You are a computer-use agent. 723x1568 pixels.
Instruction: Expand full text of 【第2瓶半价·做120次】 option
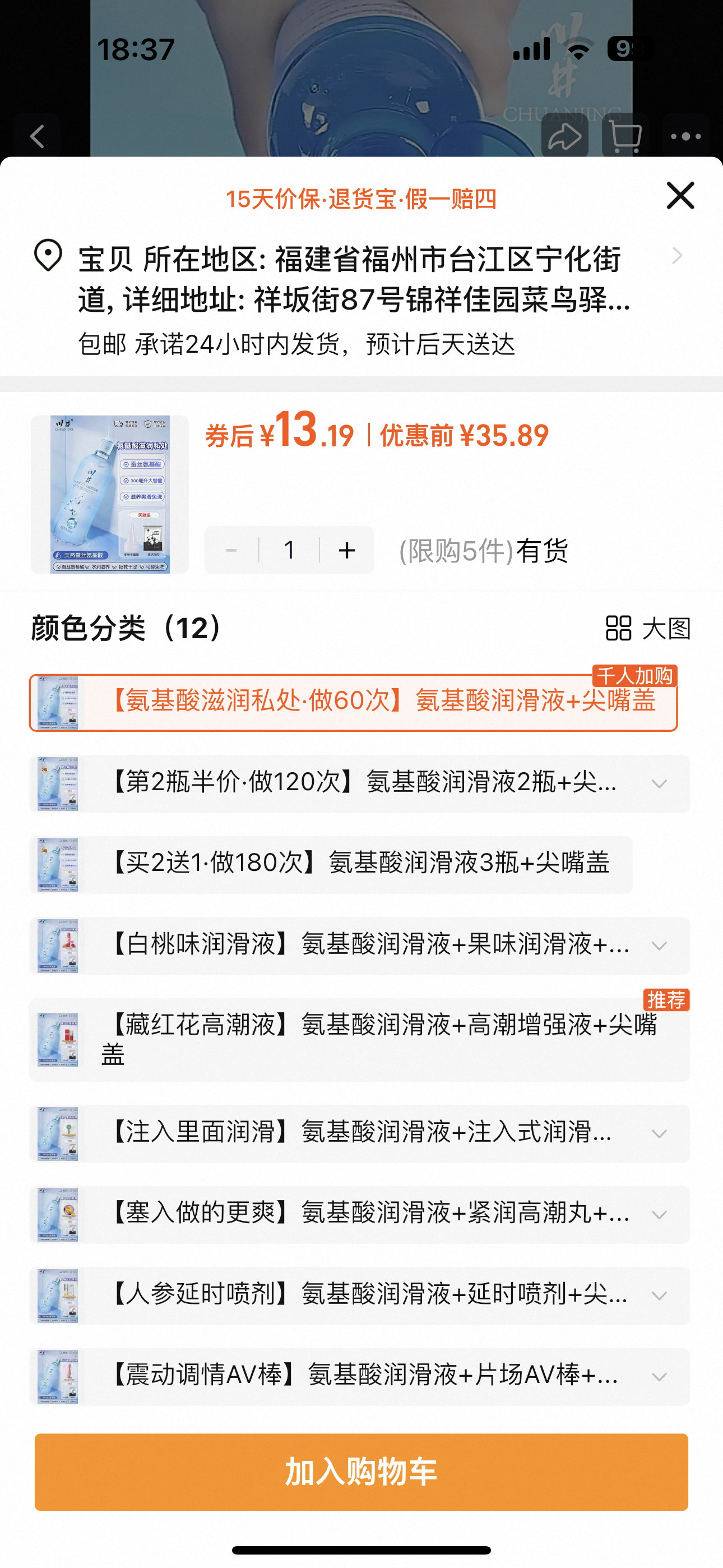(659, 784)
